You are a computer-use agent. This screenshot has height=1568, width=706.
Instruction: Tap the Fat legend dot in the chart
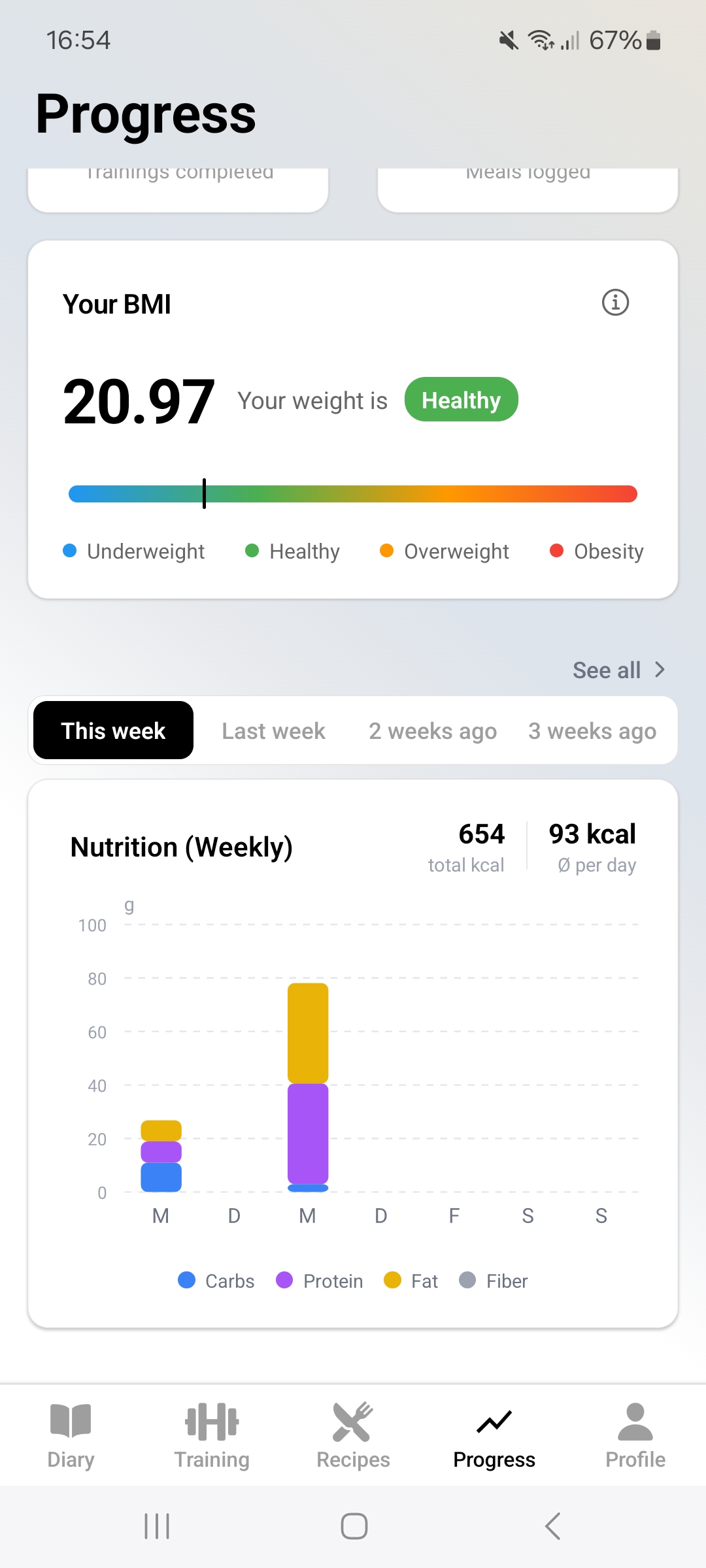tap(393, 1281)
